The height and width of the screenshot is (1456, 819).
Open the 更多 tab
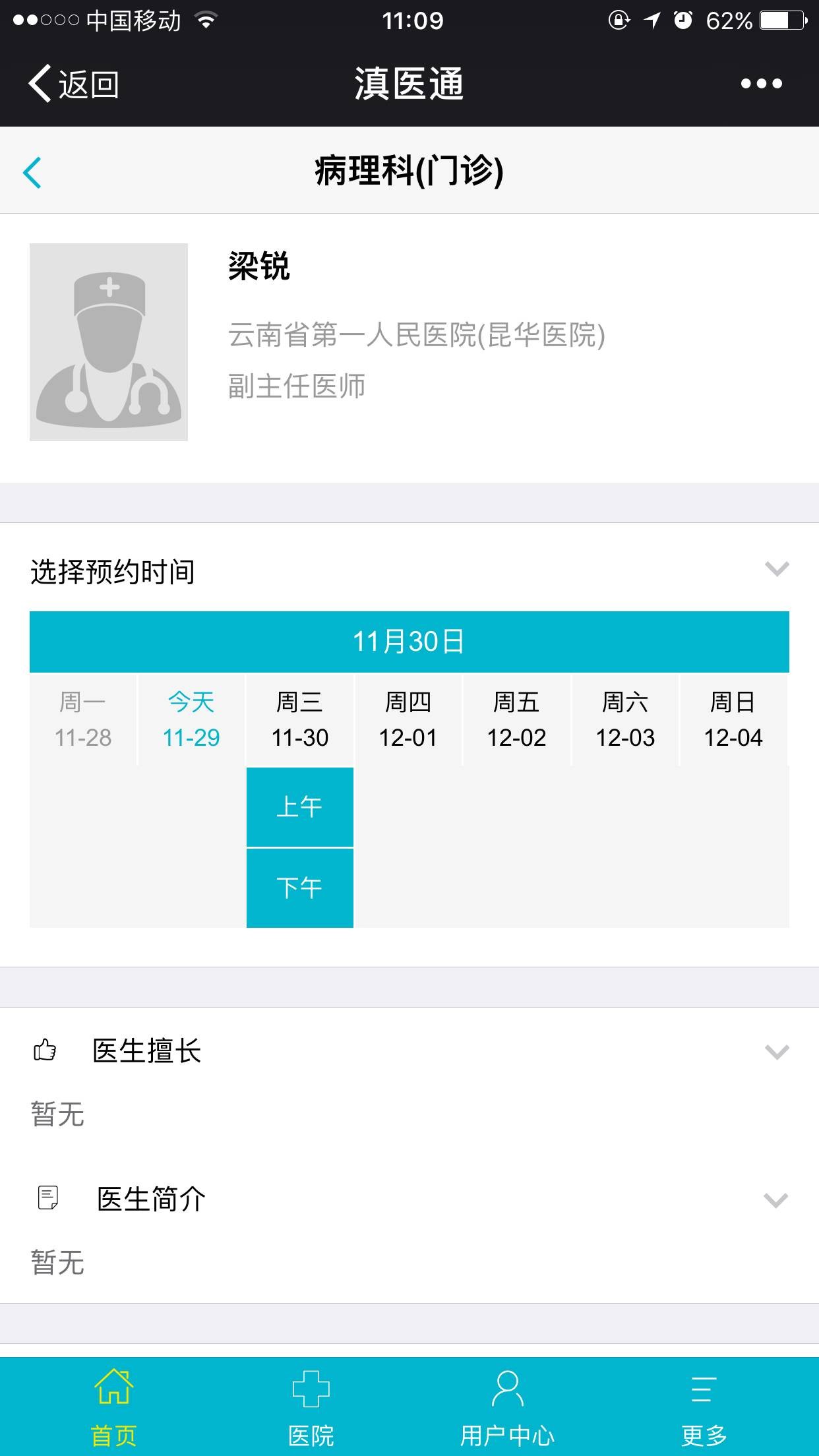tap(704, 1406)
